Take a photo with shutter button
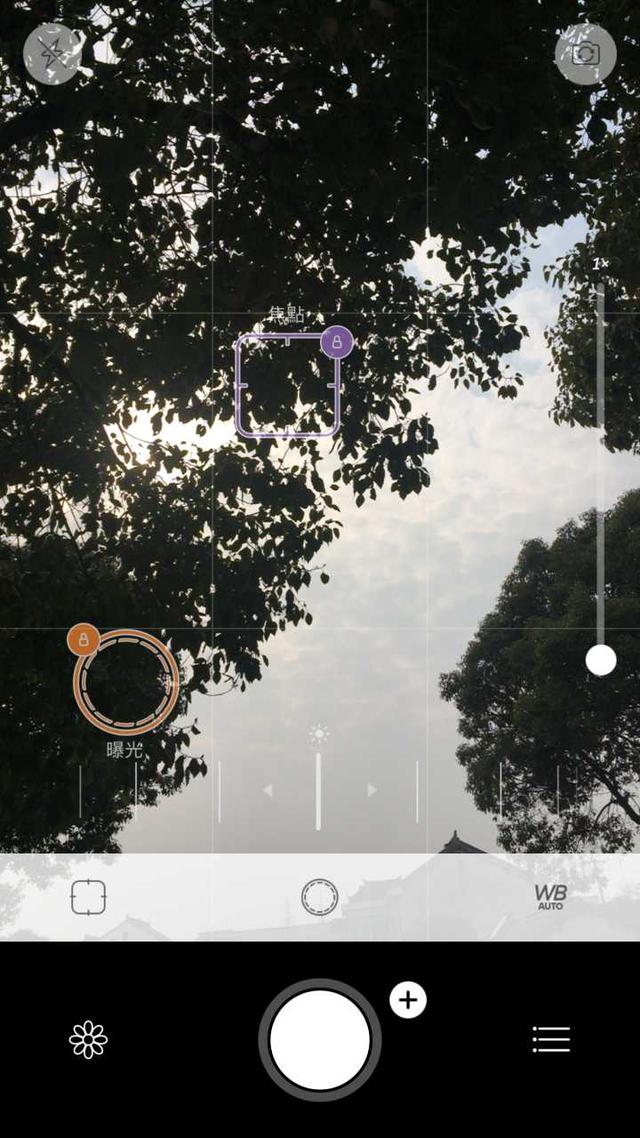Image resolution: width=640 pixels, height=1138 pixels. pos(320,1040)
